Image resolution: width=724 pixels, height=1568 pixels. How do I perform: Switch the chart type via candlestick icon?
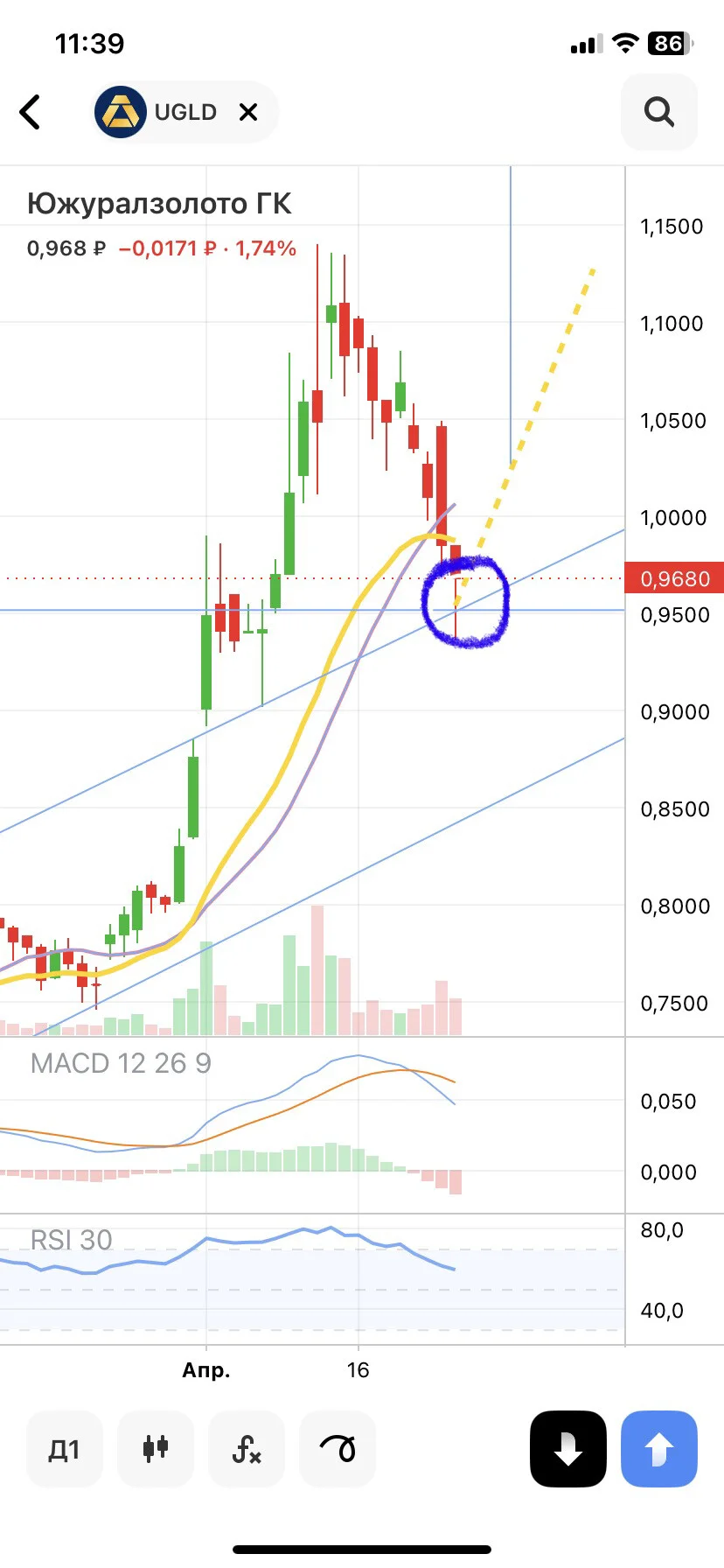(x=156, y=1449)
